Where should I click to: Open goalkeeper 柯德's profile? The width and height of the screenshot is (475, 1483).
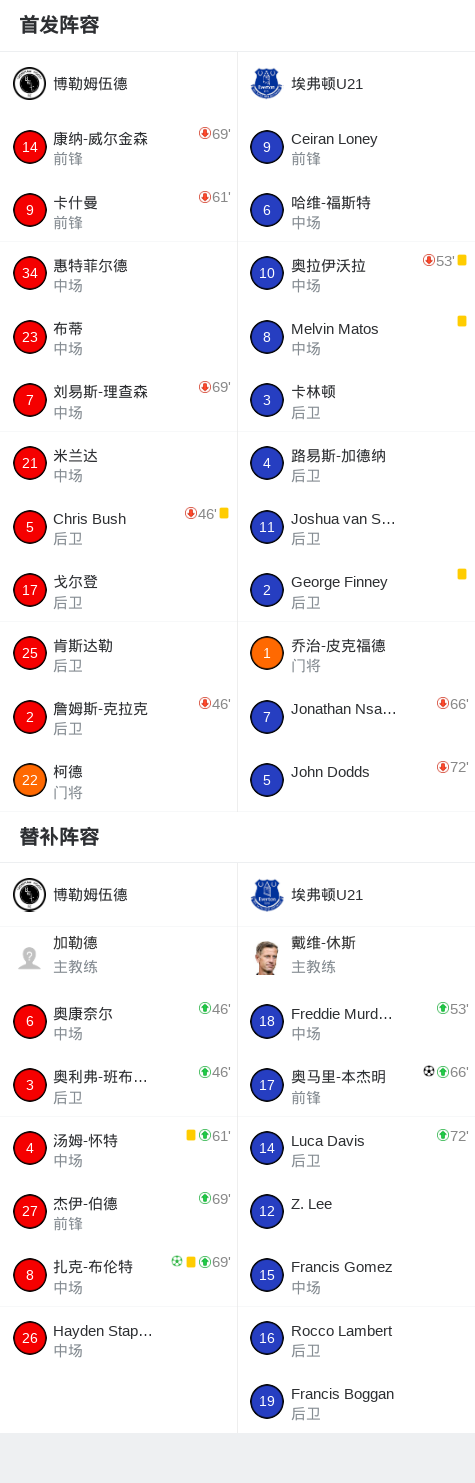tap(118, 779)
